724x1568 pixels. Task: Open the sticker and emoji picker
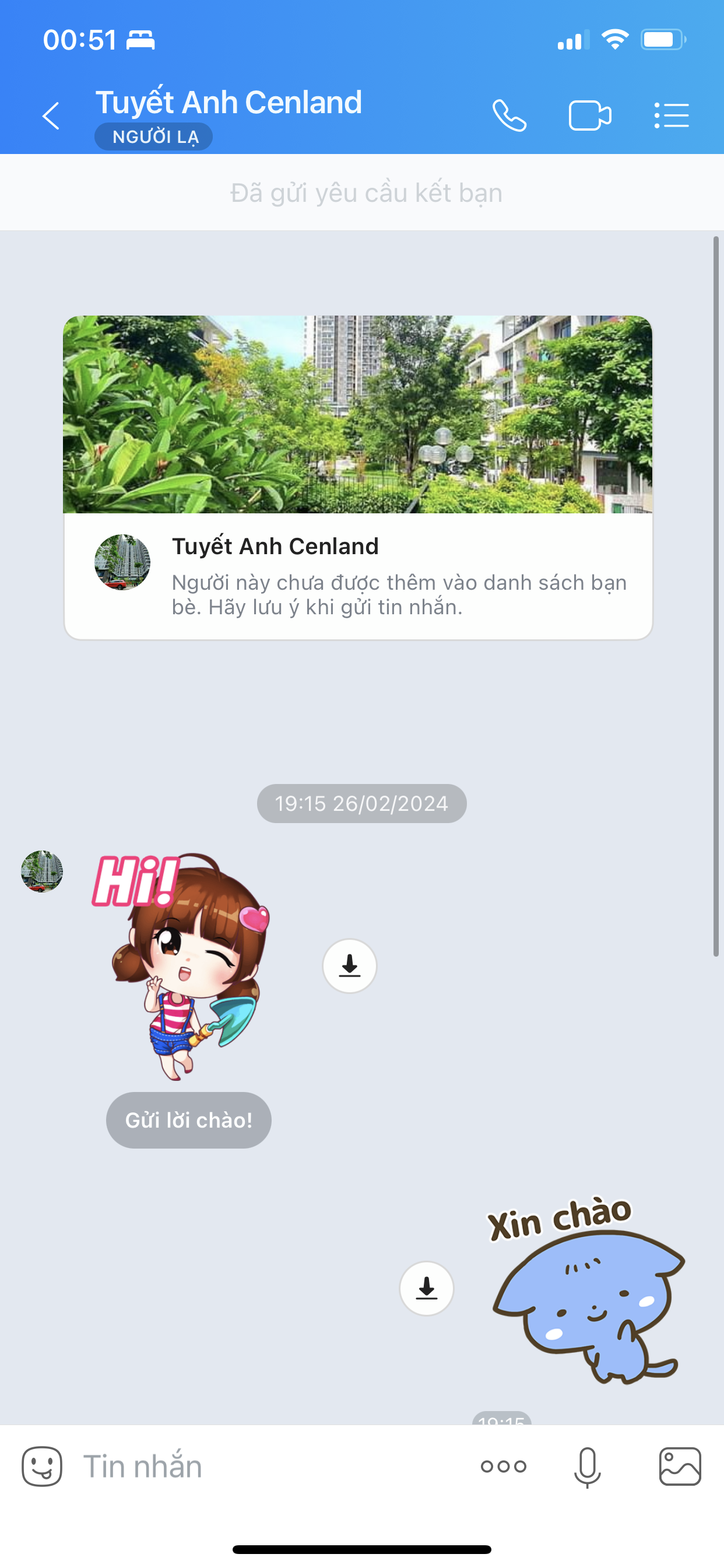42,1467
